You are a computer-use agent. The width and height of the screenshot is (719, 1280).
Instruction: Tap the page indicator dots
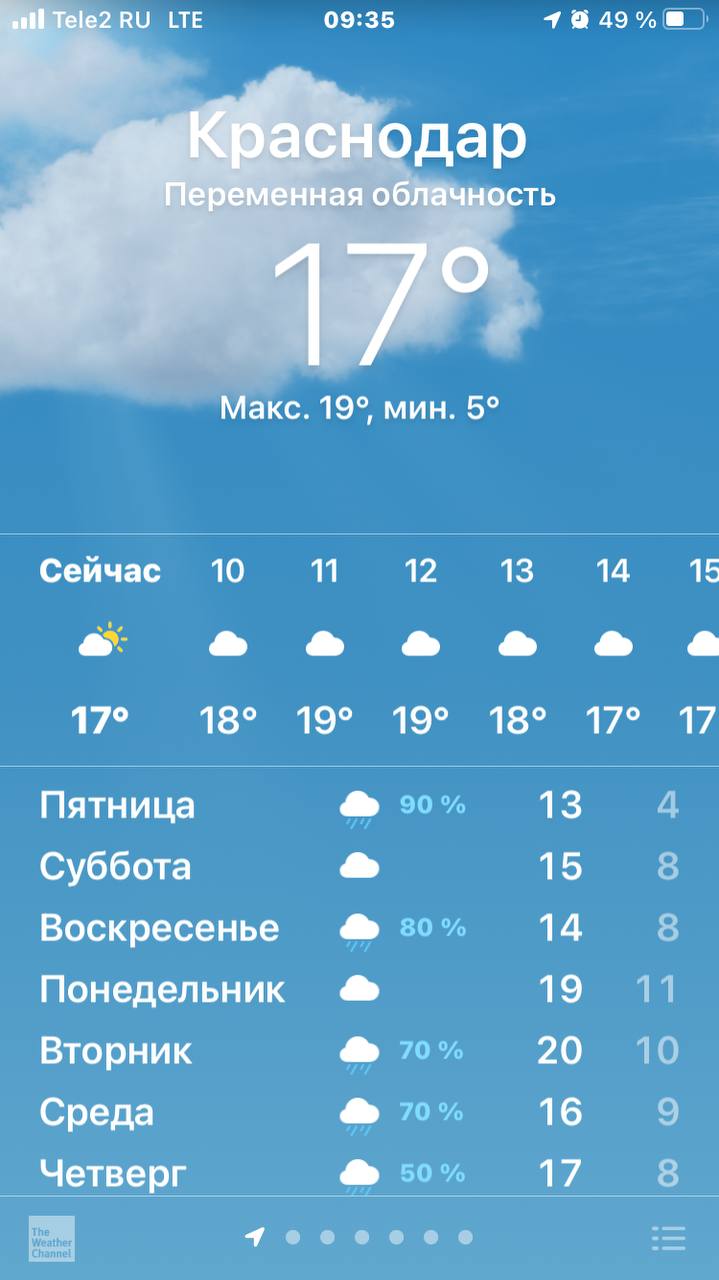(359, 1237)
